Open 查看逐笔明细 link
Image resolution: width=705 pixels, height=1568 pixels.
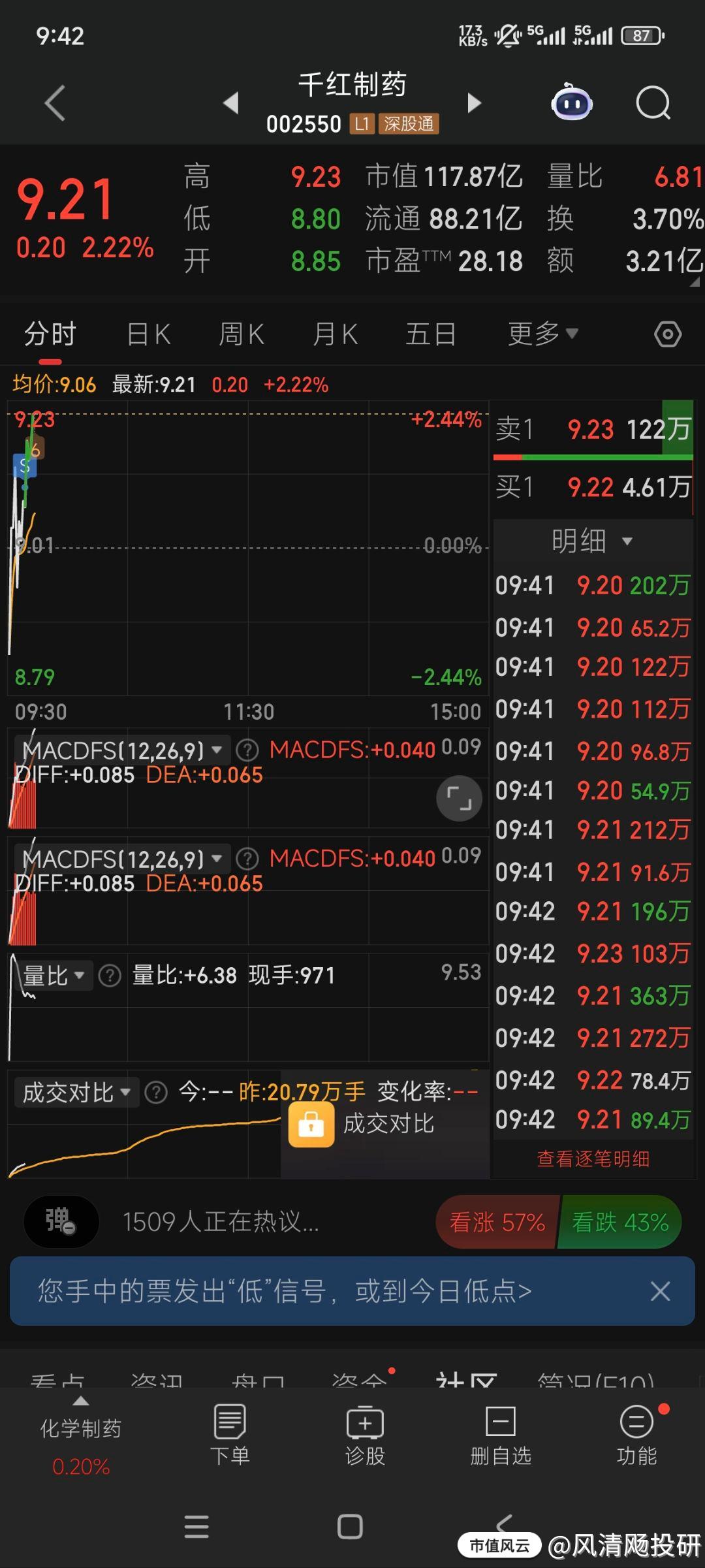tap(593, 1159)
